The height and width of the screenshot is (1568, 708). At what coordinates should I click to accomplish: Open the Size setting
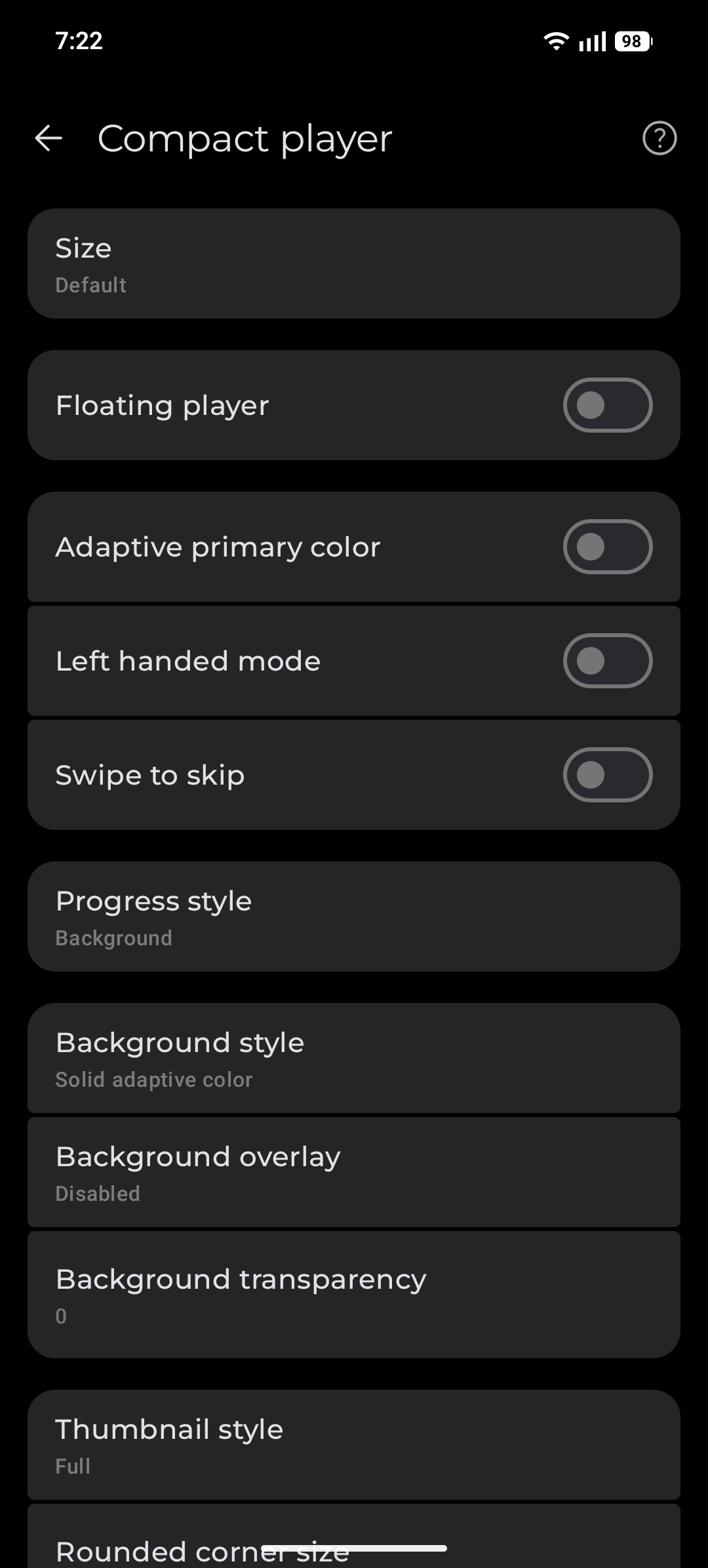pyautogui.click(x=354, y=264)
